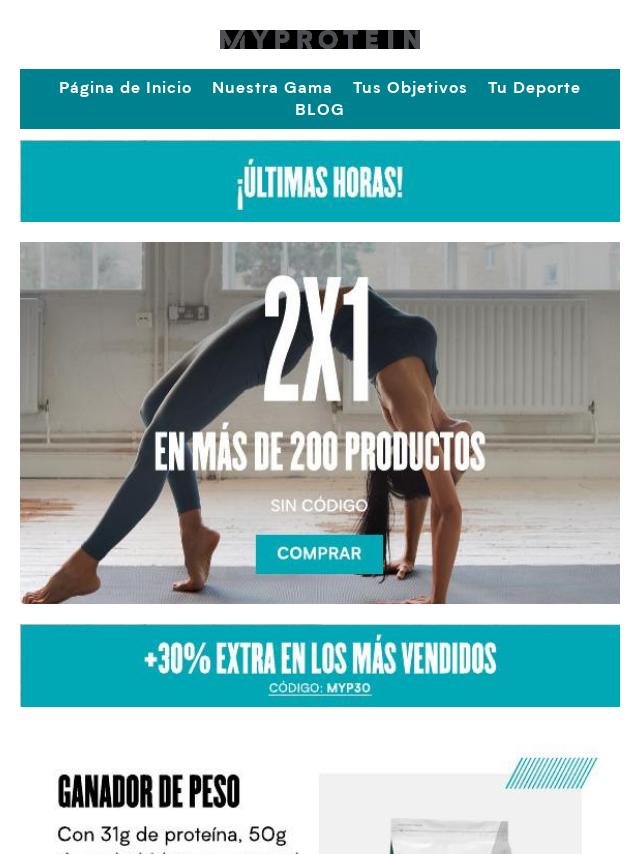The height and width of the screenshot is (854, 640).
Task: Open Tus Objetivos link
Action: 410,88
